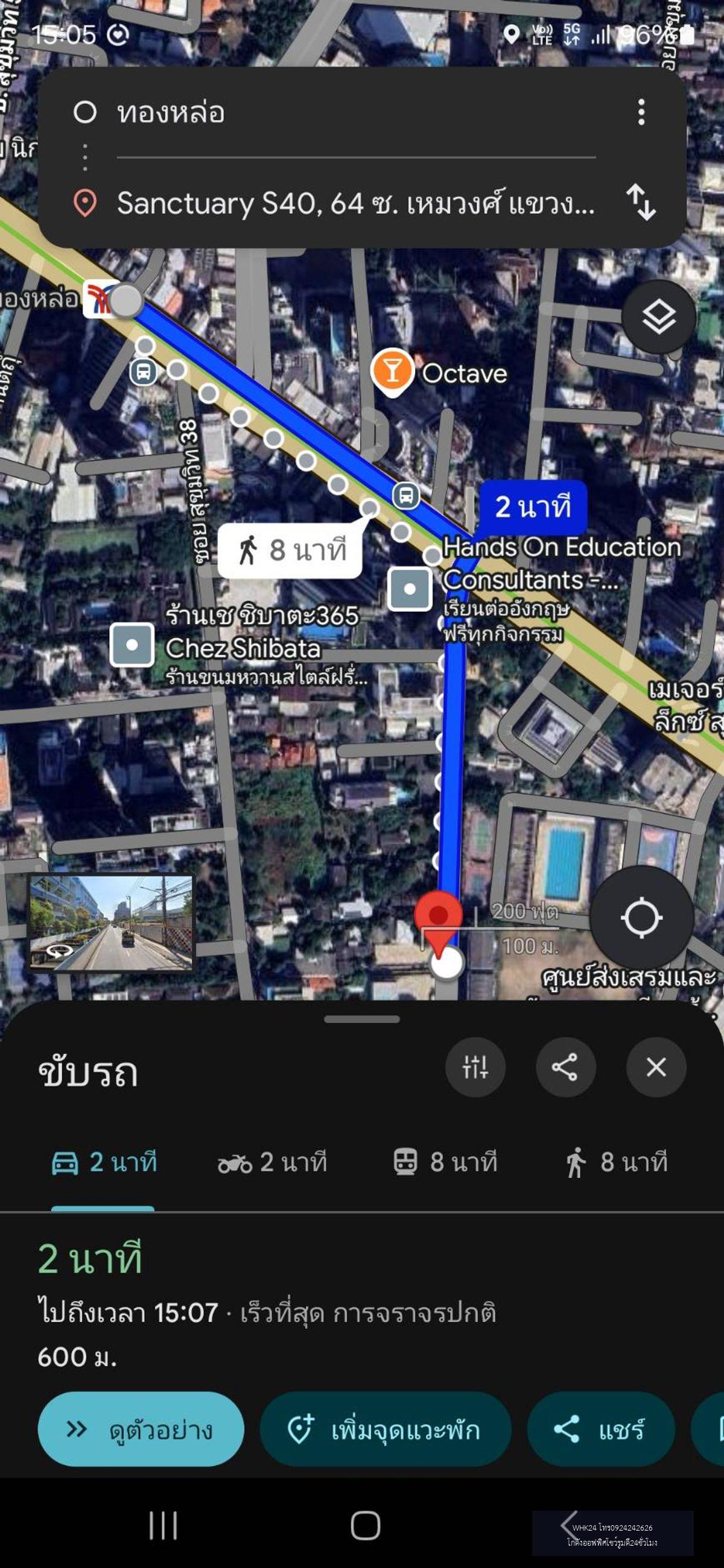Share directions using the round share icon
Screen dimensions: 724x1568
[x=565, y=1067]
